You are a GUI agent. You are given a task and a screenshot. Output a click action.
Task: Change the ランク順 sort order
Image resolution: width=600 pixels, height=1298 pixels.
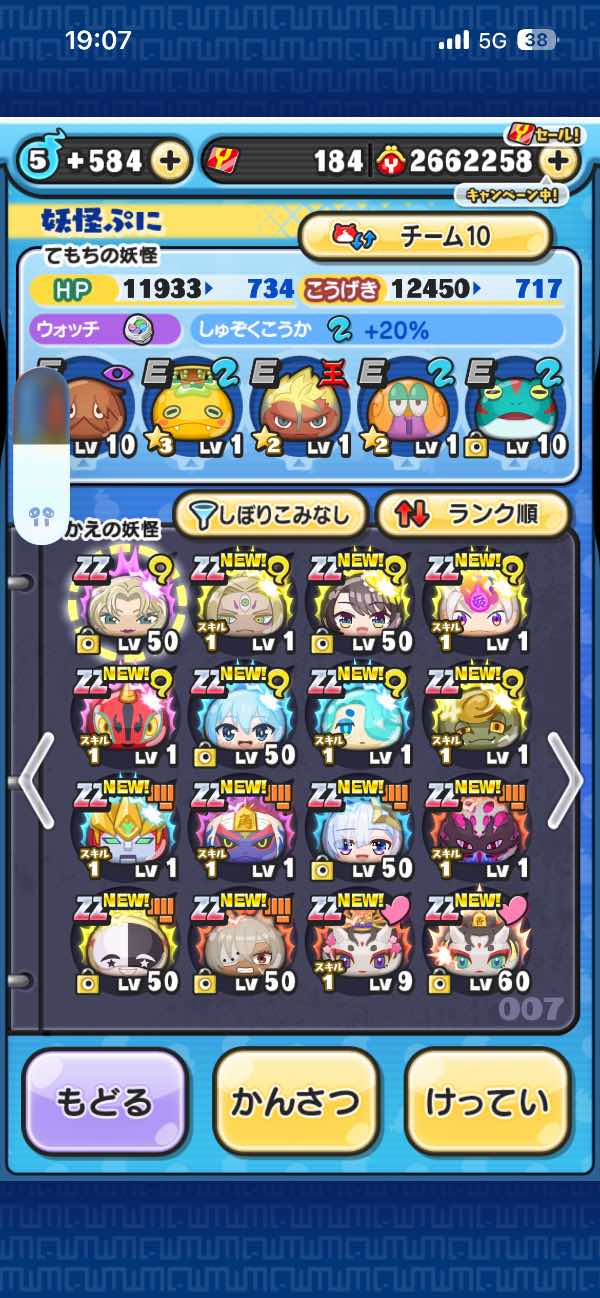(472, 514)
